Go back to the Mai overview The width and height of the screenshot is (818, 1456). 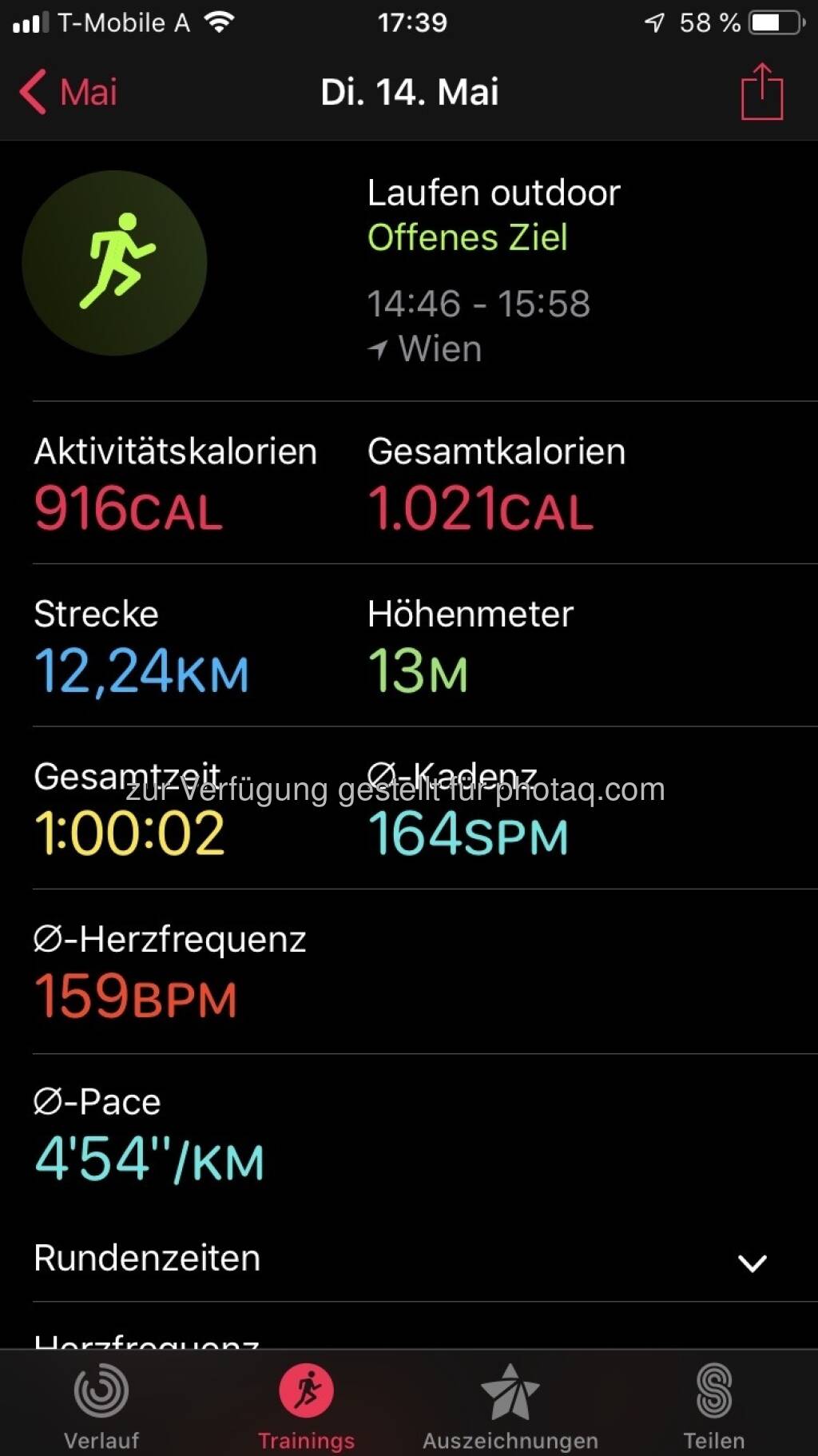[x=69, y=92]
